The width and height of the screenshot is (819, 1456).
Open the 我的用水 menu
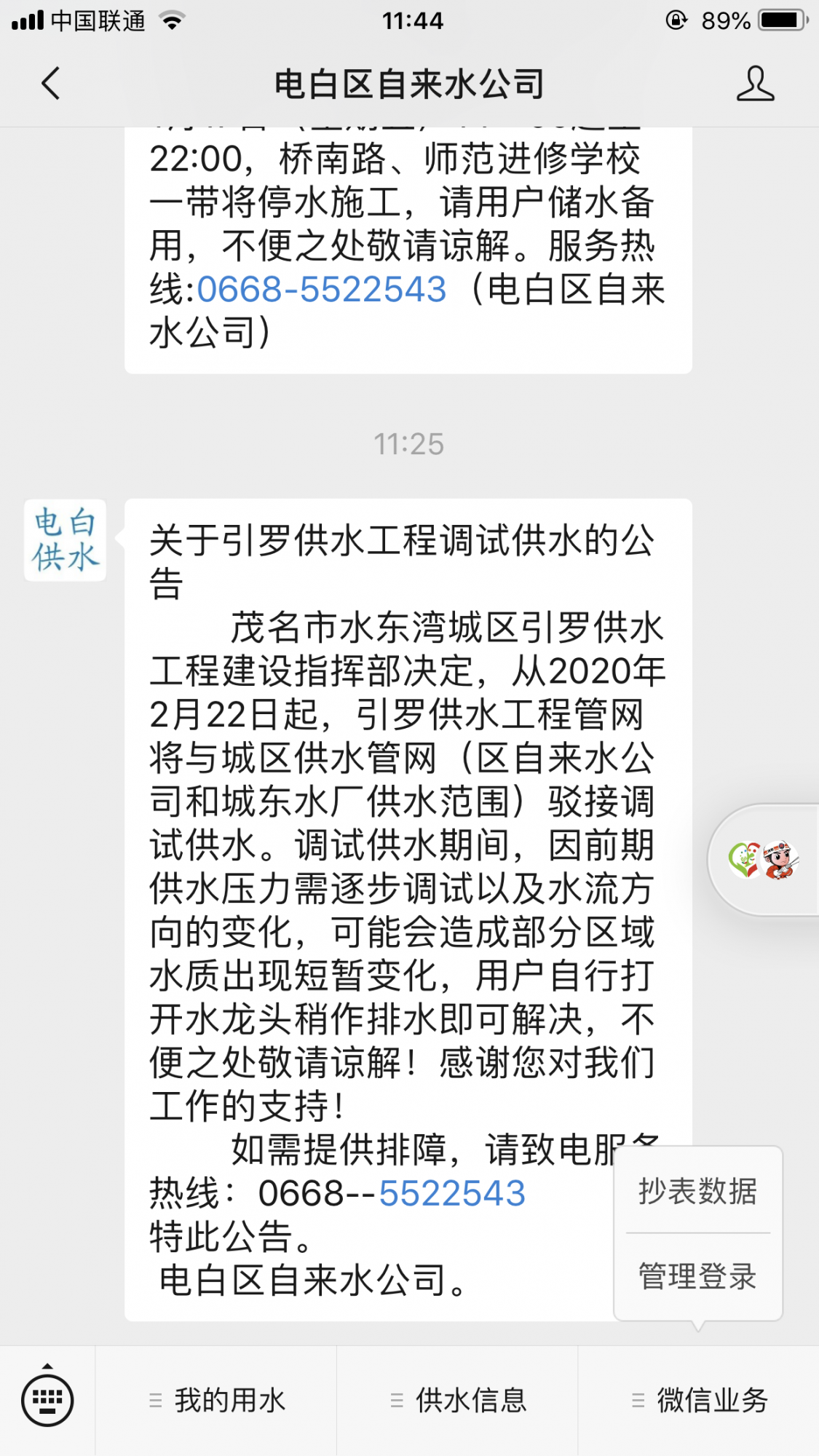(x=216, y=1401)
